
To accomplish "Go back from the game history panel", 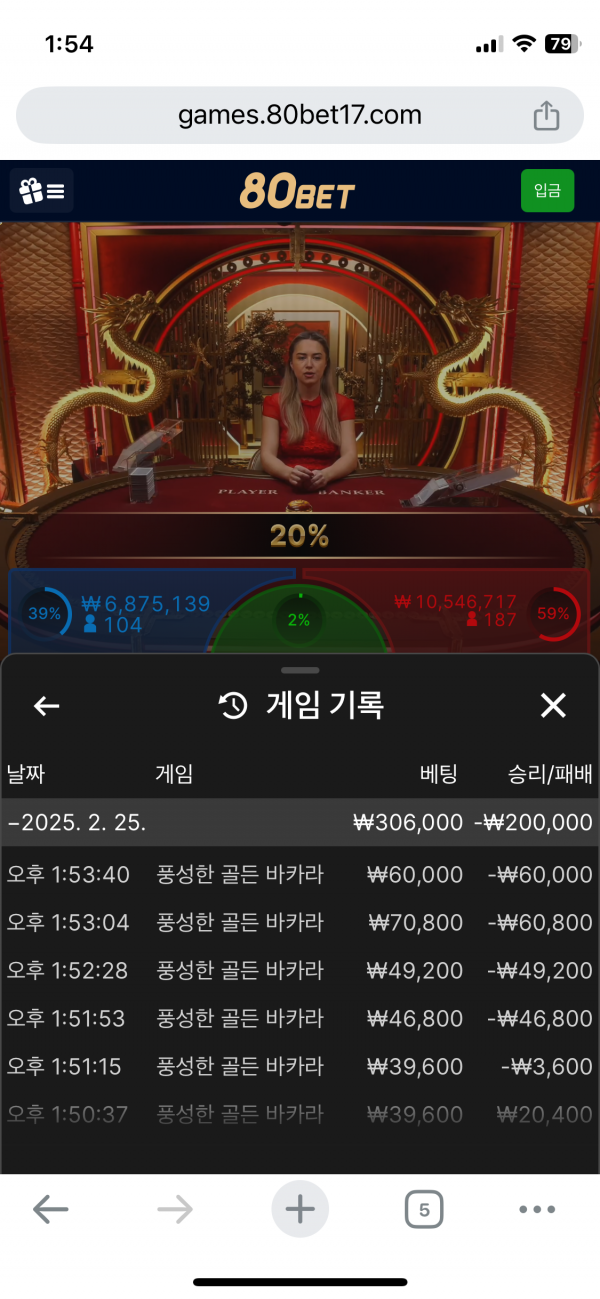I will tap(47, 706).
